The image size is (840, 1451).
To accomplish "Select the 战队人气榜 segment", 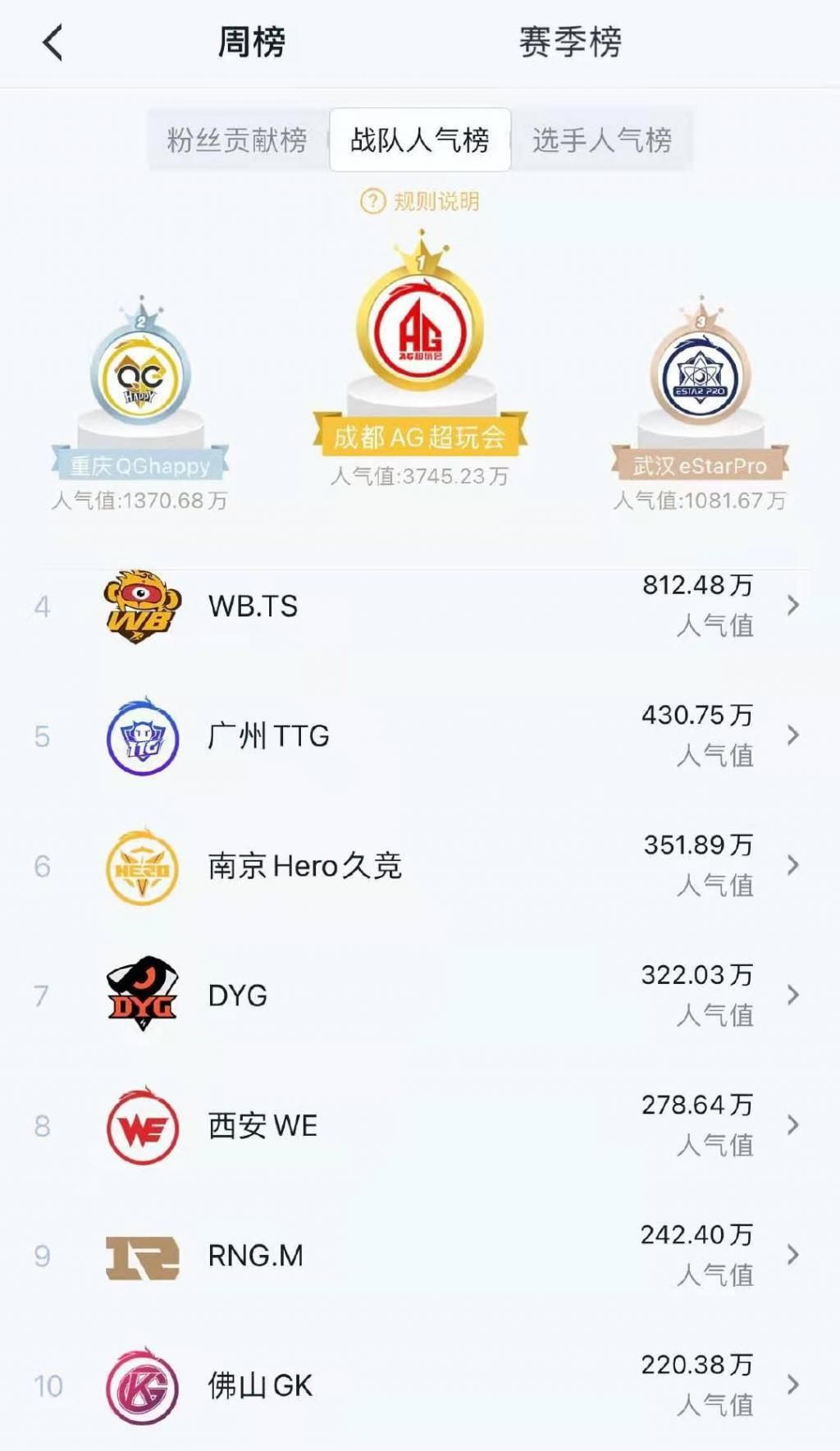I will pos(420,140).
